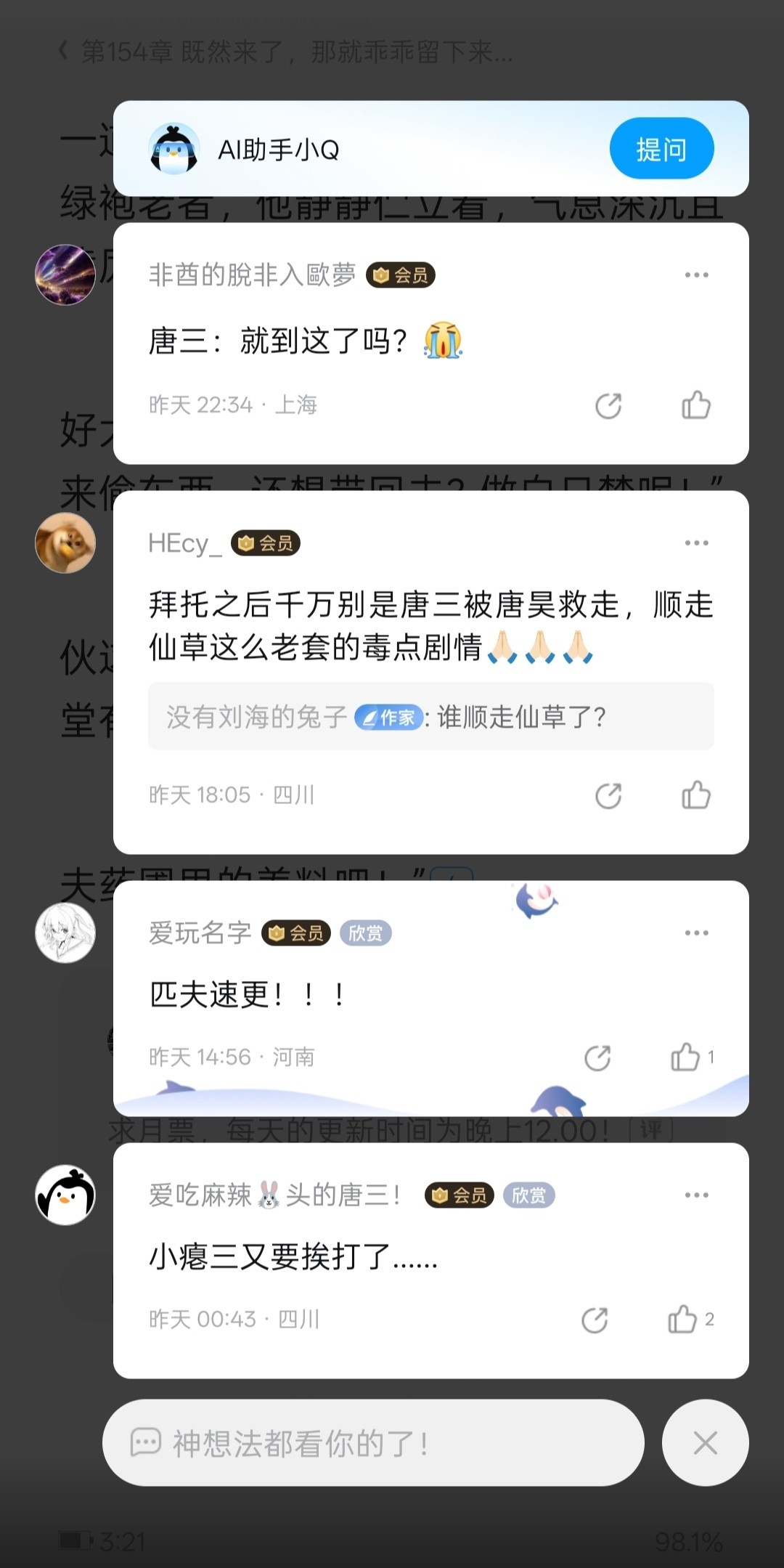Like the comment 小瘪三又要挨打了

coord(682,1320)
